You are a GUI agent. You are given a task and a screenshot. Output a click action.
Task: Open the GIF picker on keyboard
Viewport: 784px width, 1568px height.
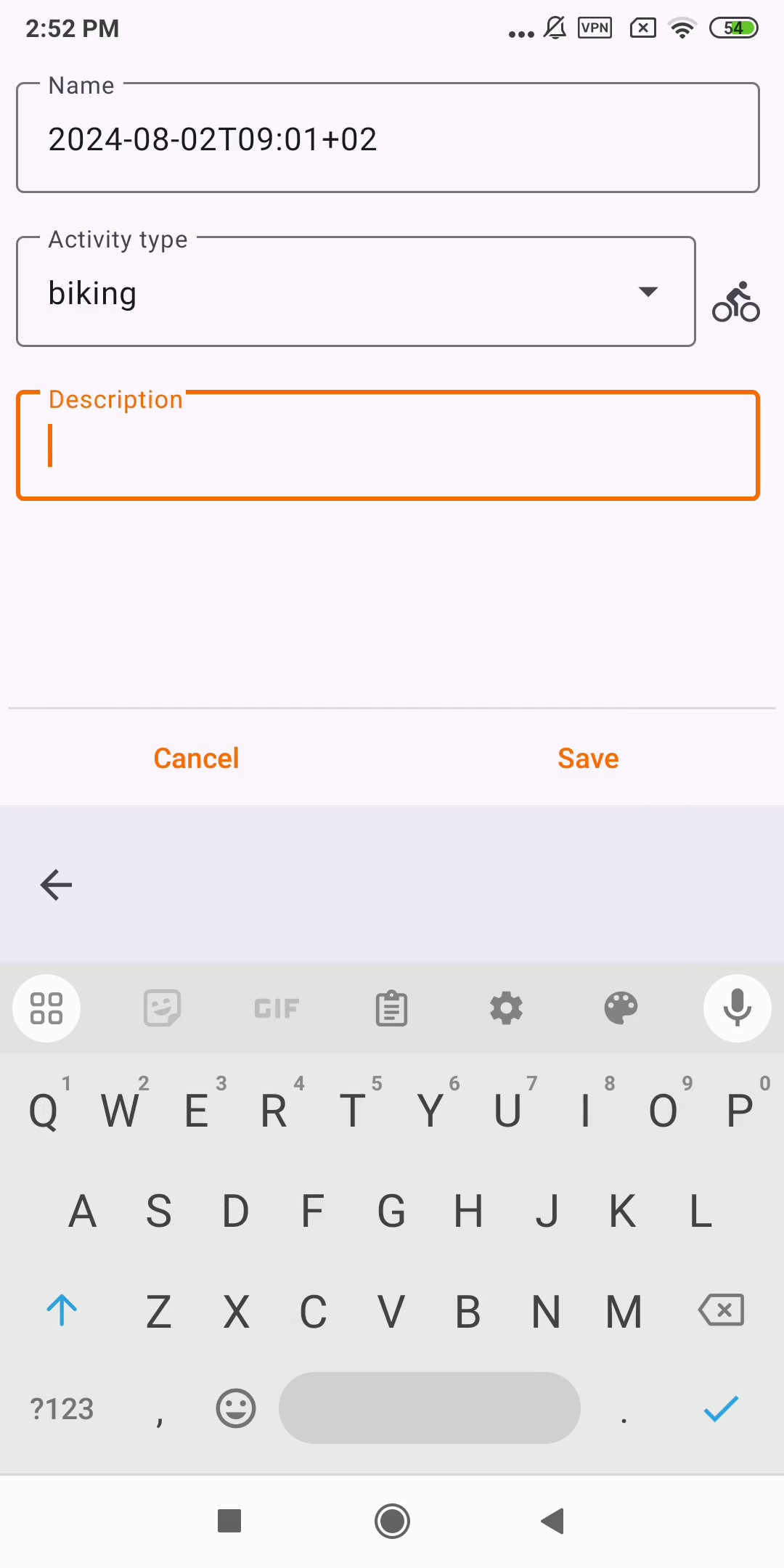(x=277, y=1008)
